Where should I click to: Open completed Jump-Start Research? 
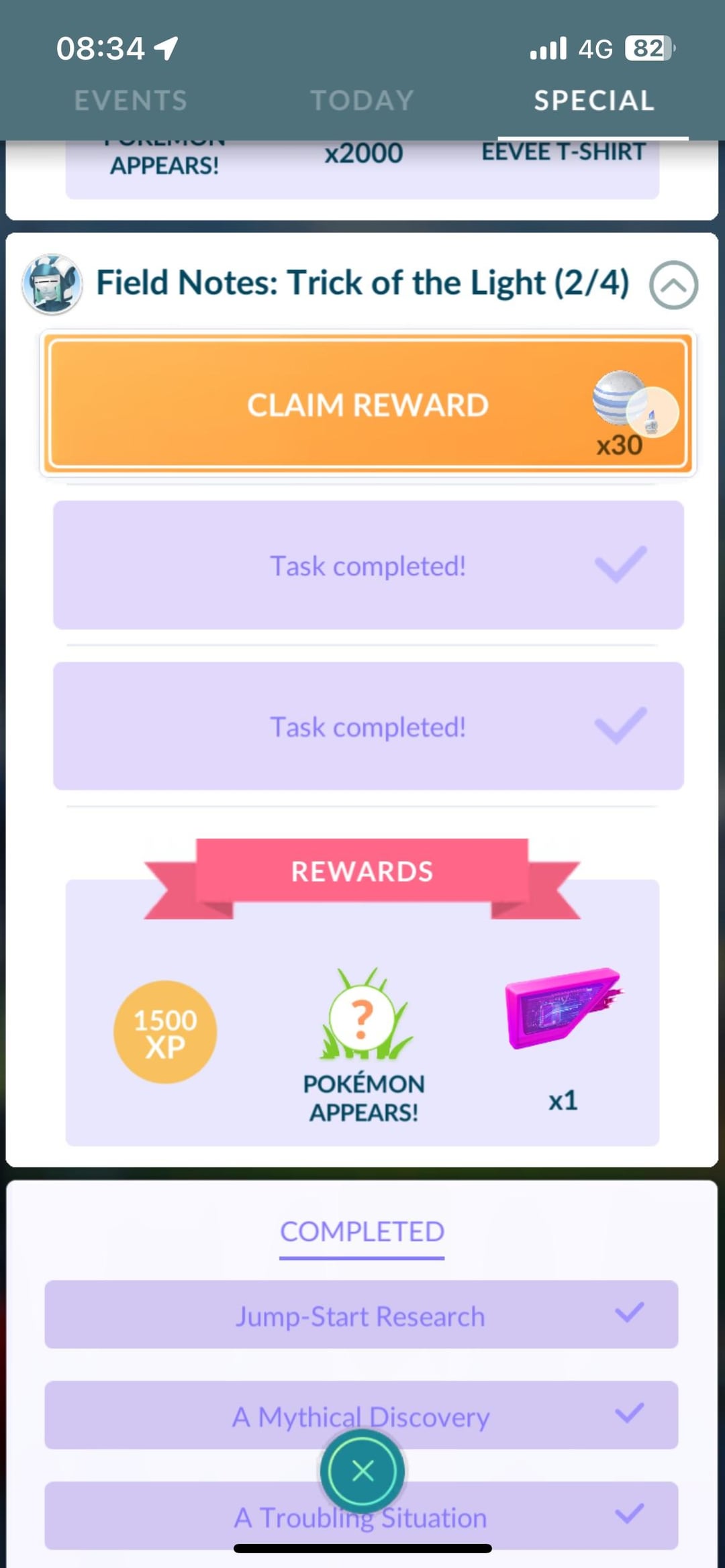(x=361, y=1315)
